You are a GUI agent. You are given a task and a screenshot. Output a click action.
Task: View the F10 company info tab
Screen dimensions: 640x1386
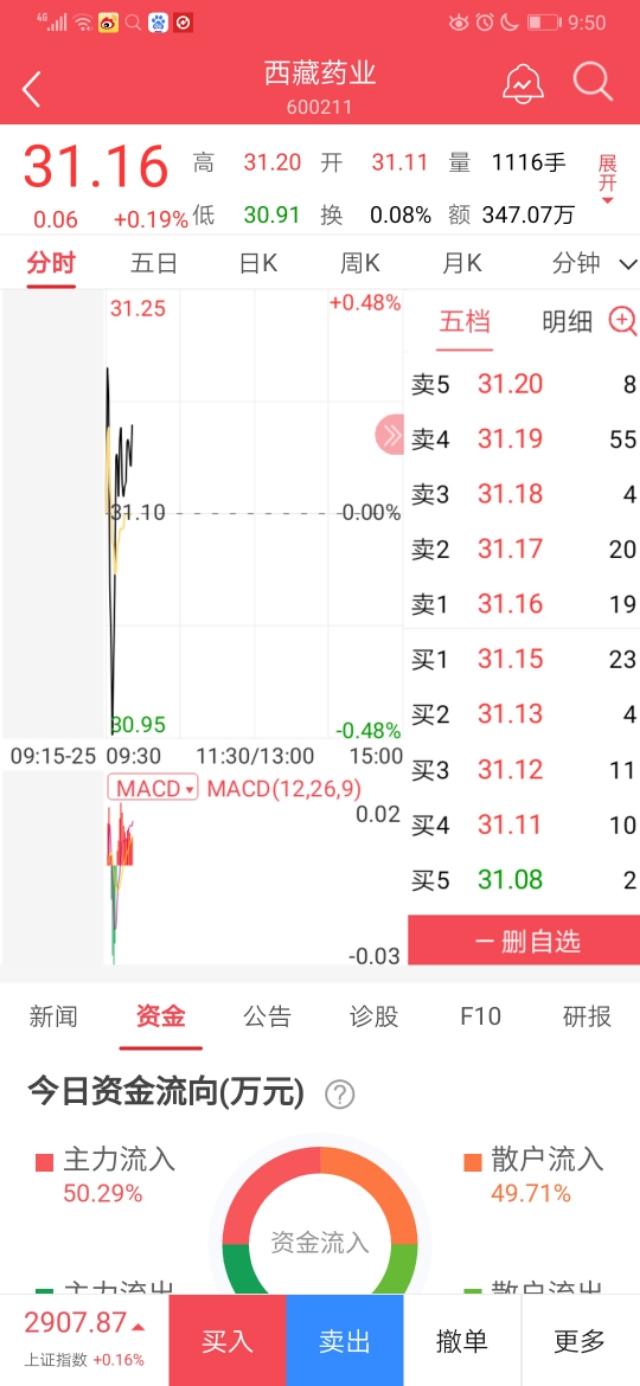[x=480, y=1017]
